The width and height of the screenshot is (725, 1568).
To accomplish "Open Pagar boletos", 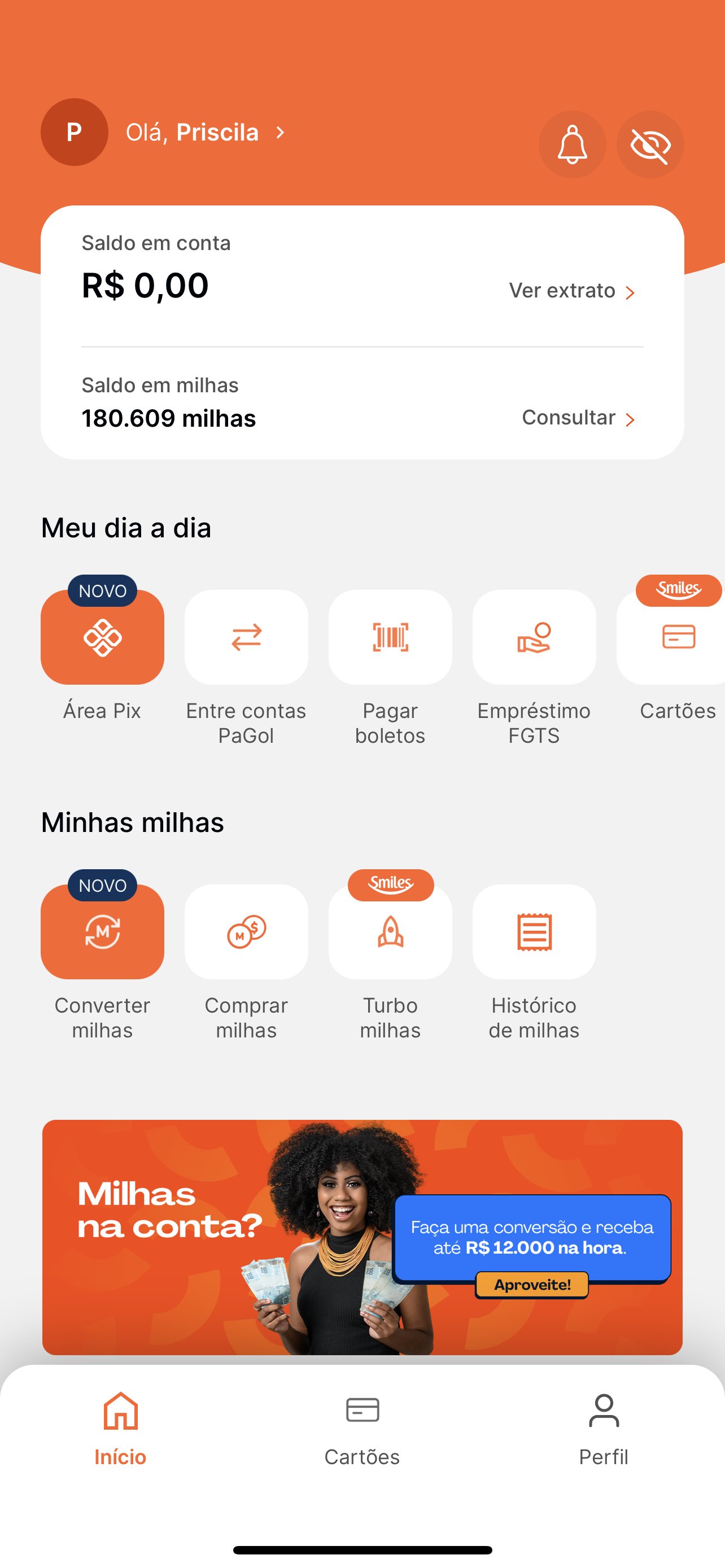I will tap(390, 637).
